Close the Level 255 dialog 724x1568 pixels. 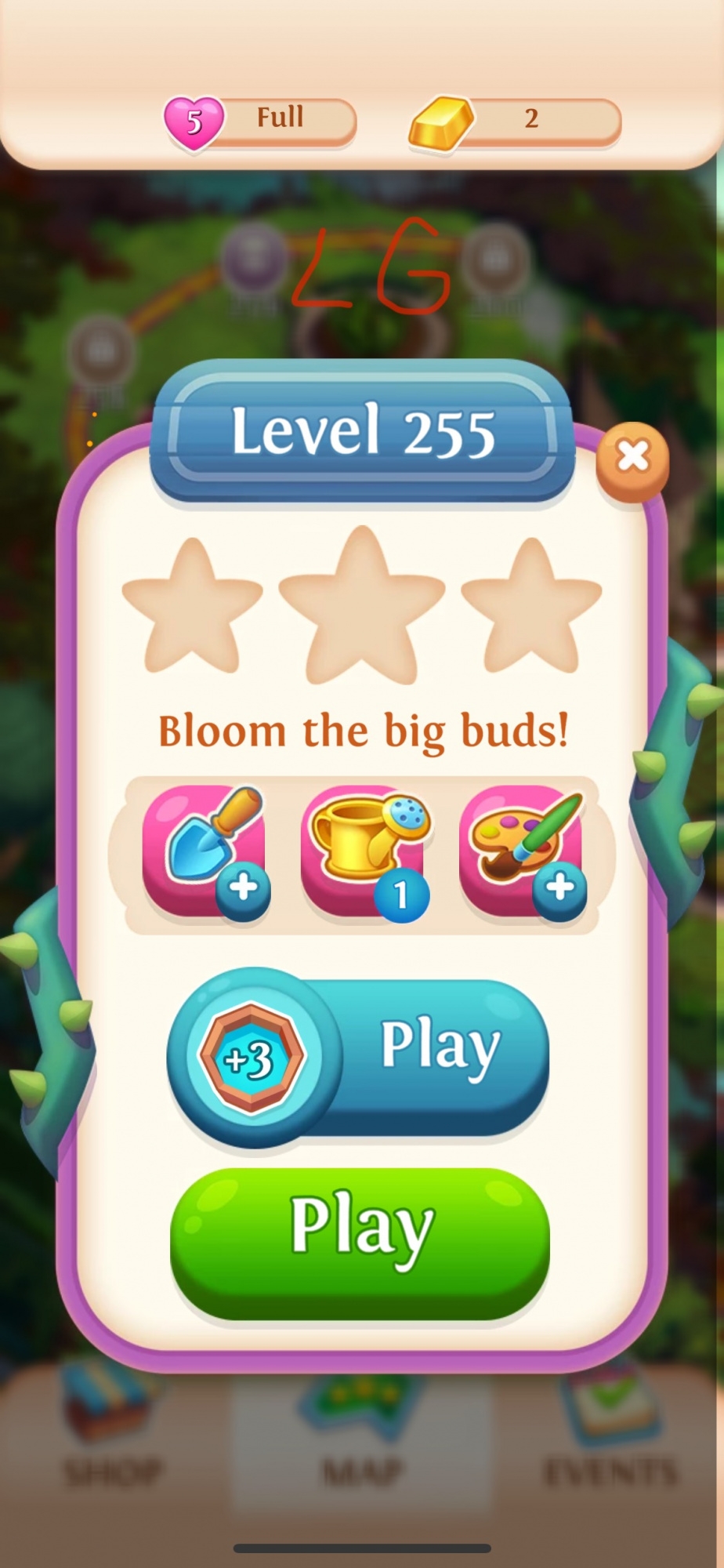click(632, 456)
